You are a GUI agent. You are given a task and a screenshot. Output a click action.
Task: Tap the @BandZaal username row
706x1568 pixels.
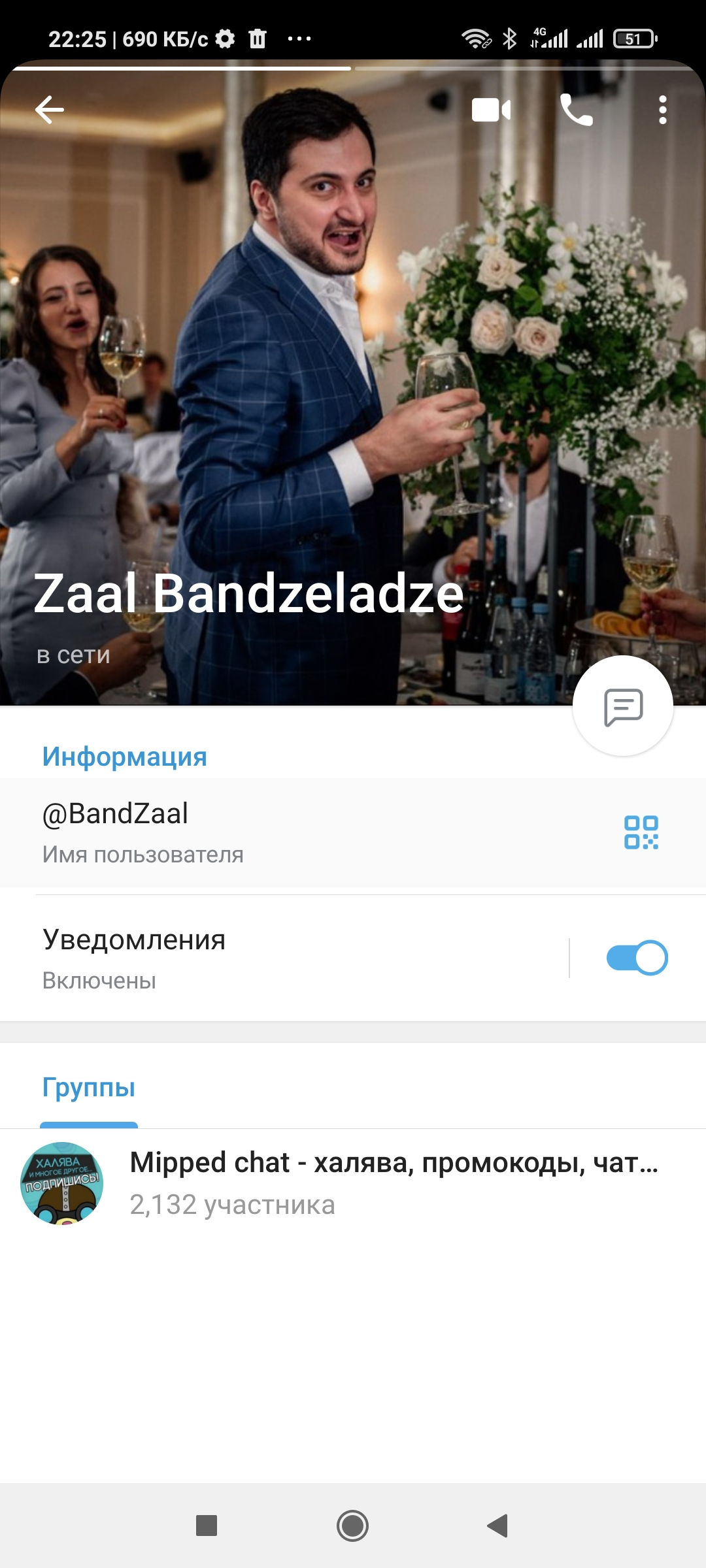(353, 833)
